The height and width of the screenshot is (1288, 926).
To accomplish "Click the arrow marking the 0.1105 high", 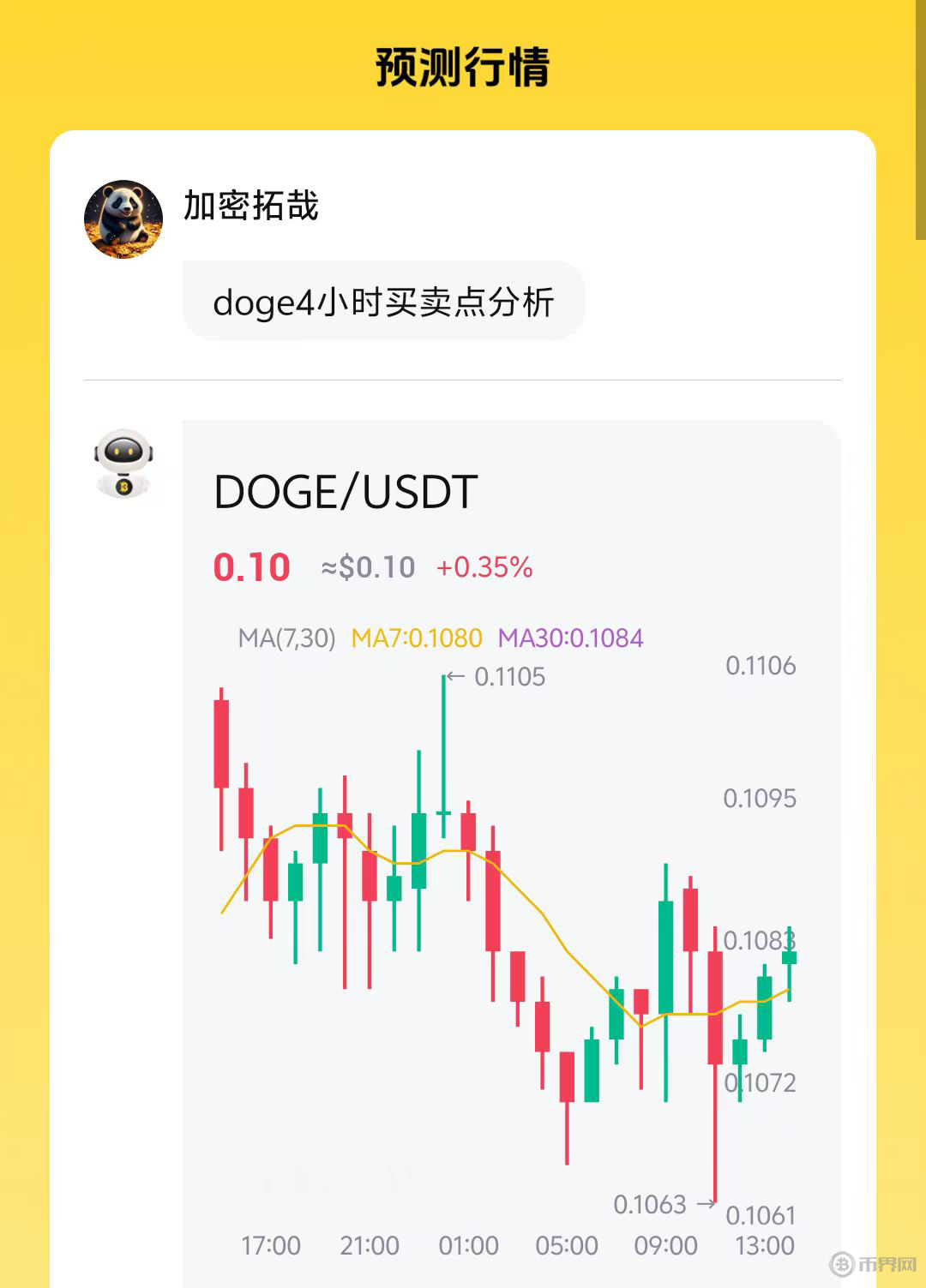I will pos(455,676).
